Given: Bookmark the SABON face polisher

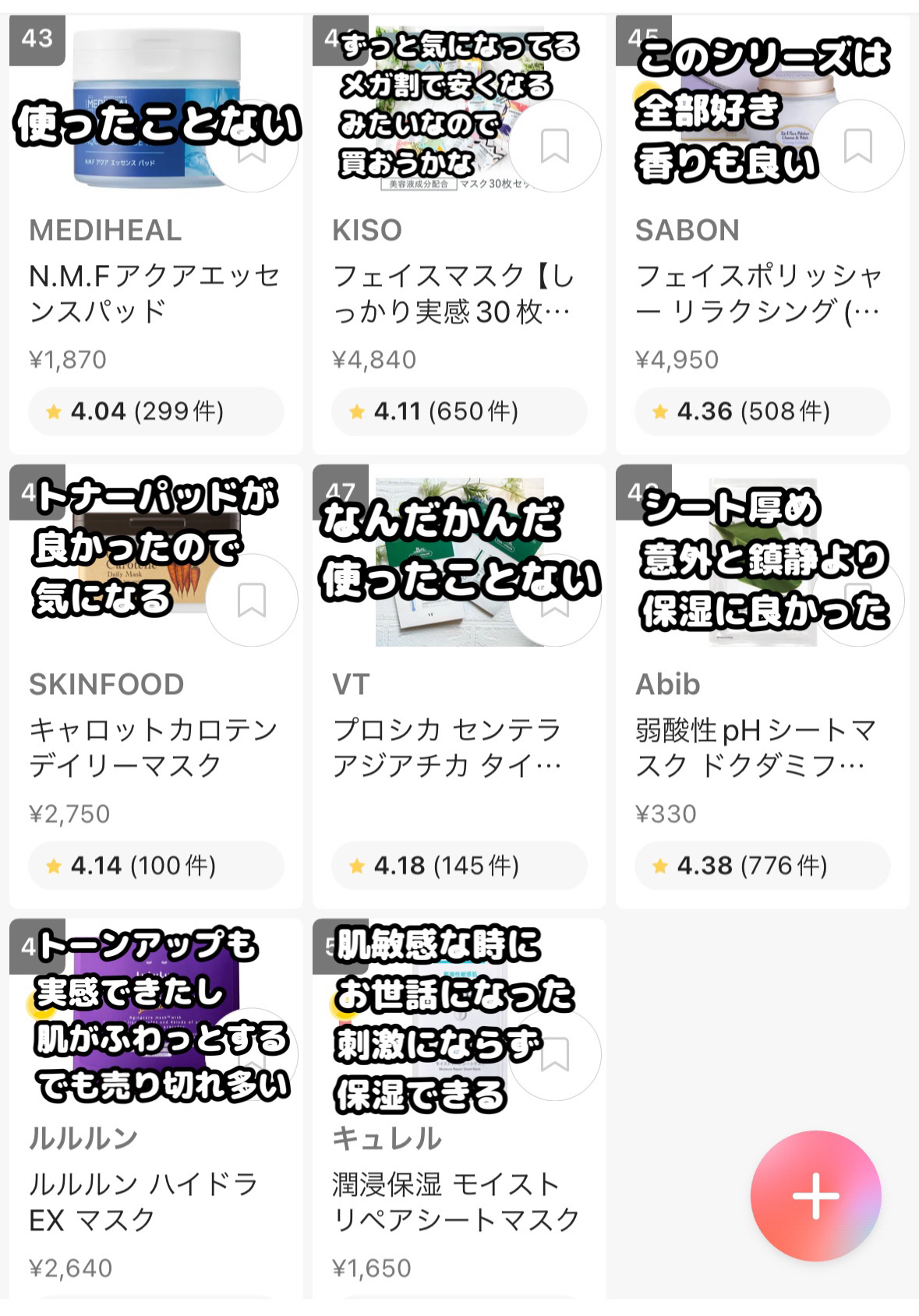Looking at the screenshot, I should point(857,146).
